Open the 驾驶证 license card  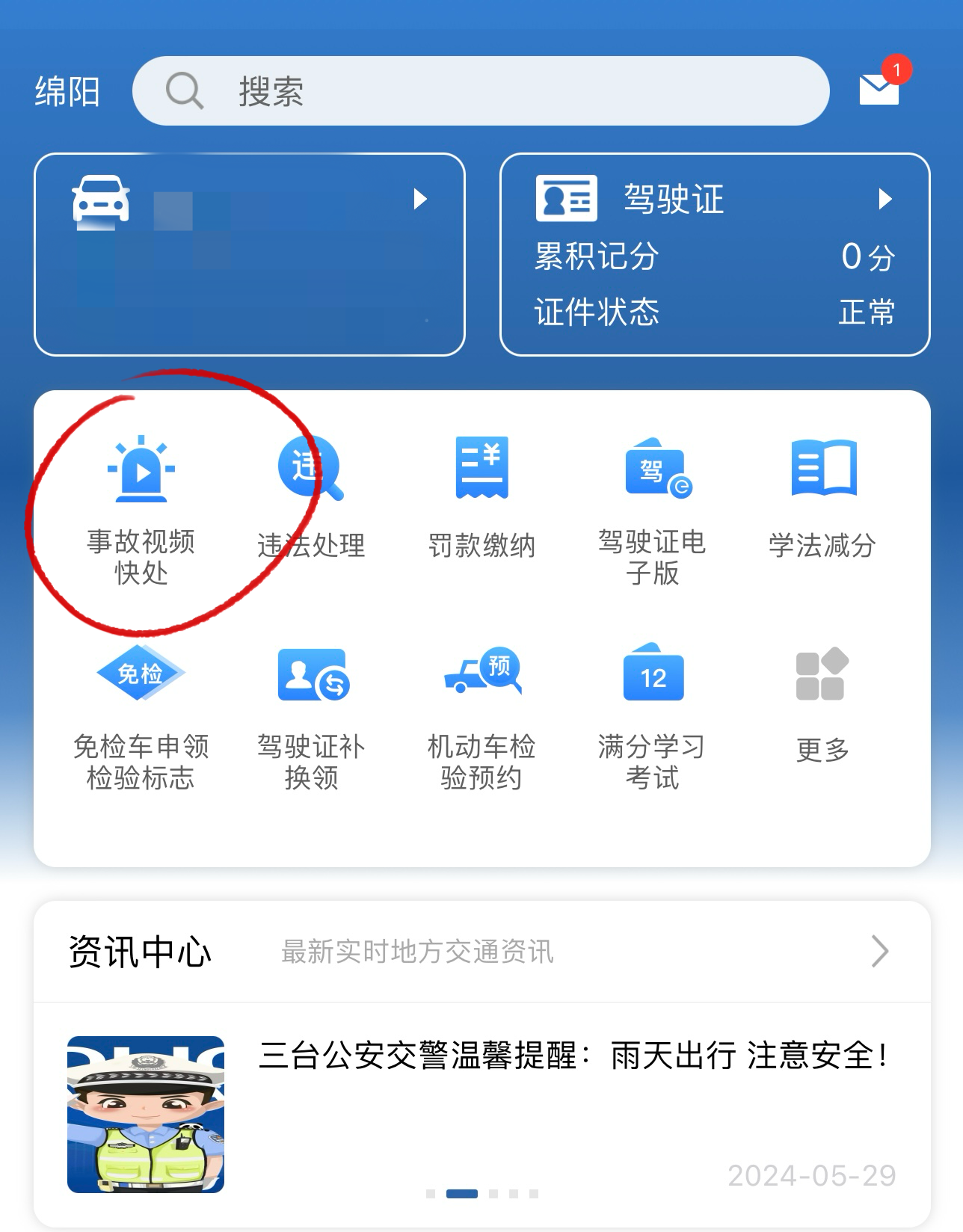pos(714,254)
